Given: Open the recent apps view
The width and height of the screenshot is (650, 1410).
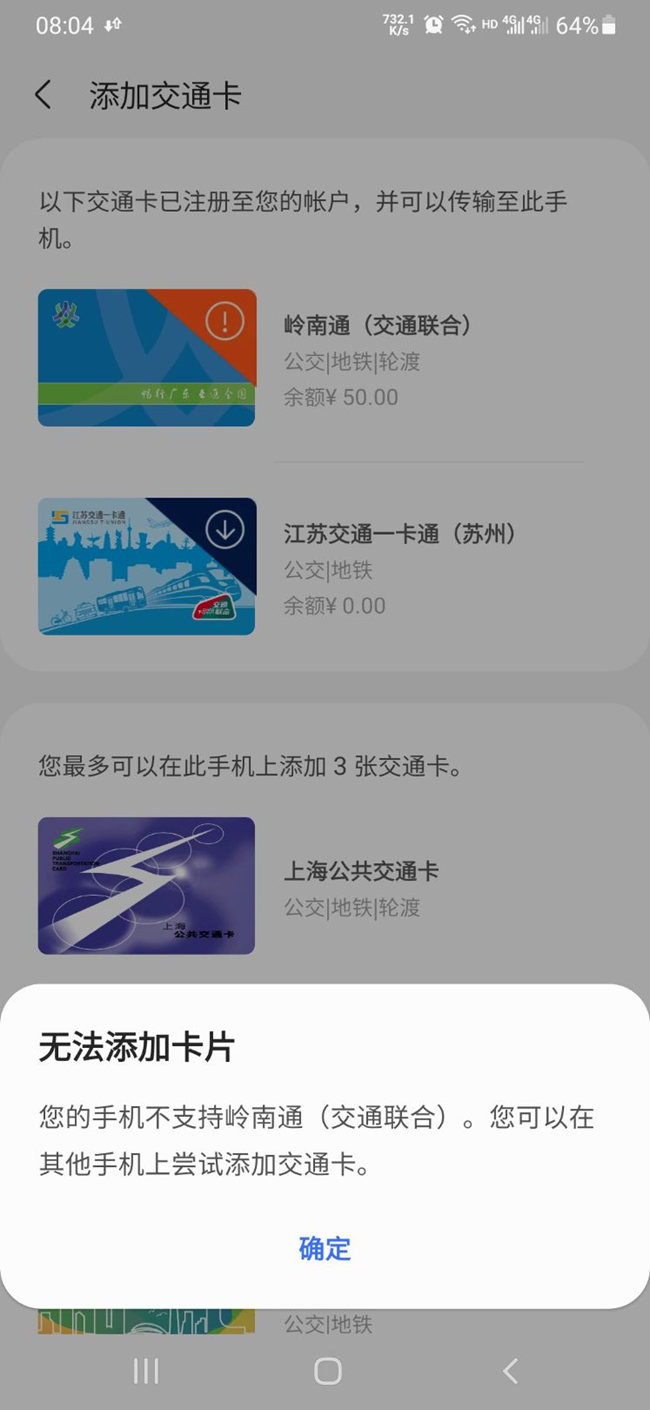Looking at the screenshot, I should [x=146, y=1371].
